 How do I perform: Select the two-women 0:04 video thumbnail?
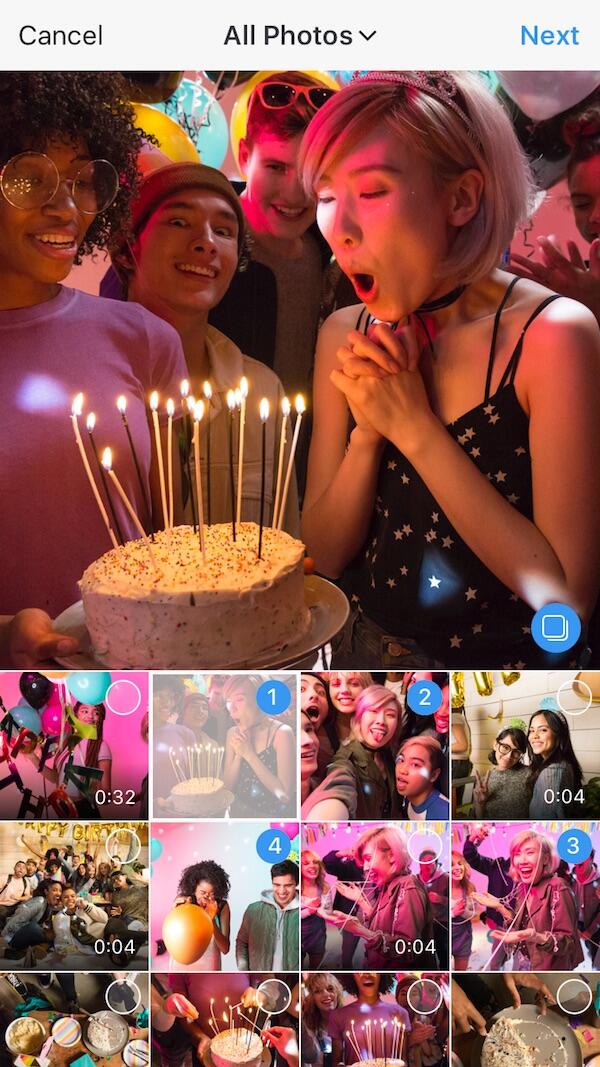click(525, 745)
